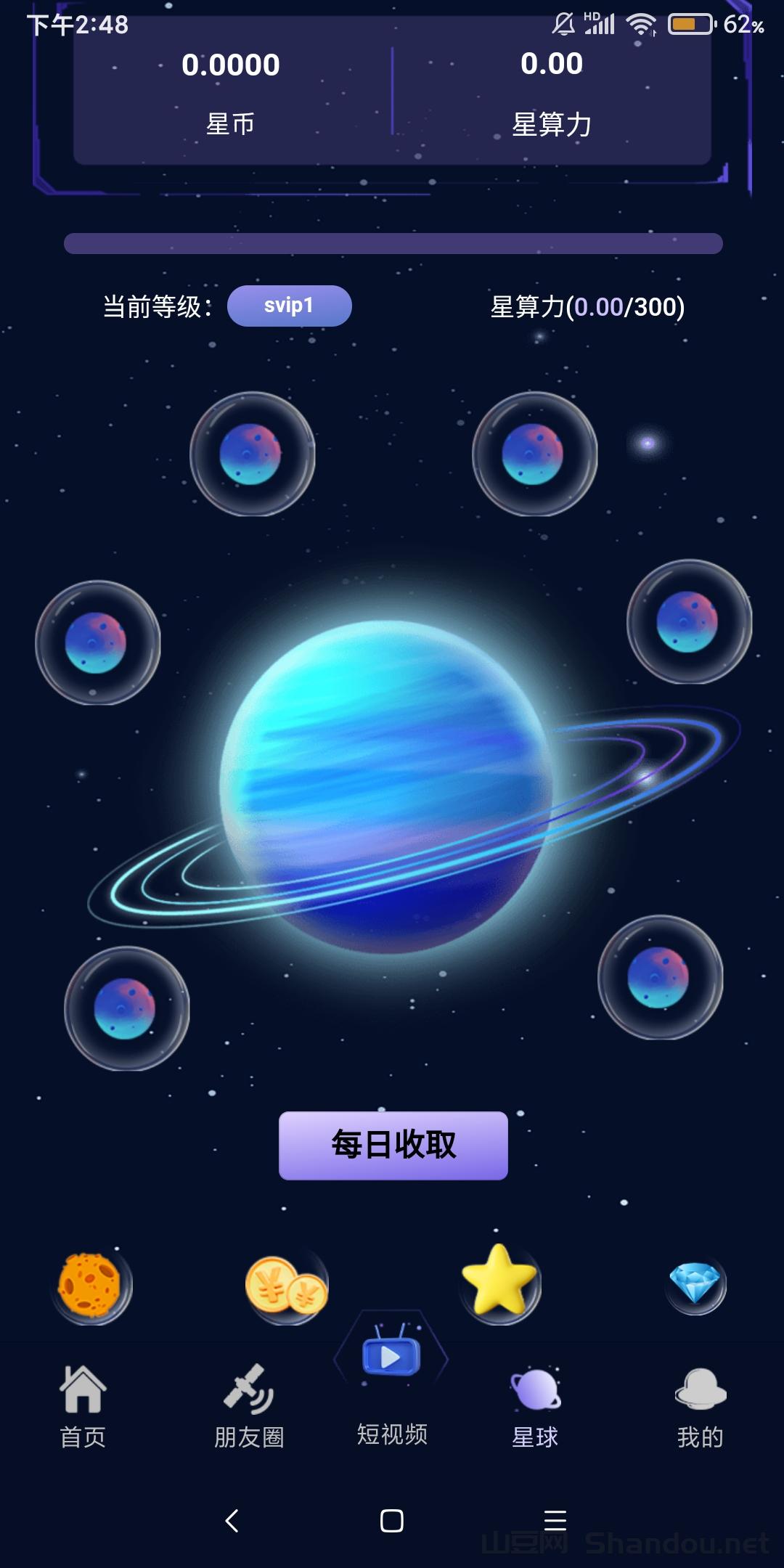Go back with the system back button
The height and width of the screenshot is (1568, 784).
click(x=232, y=1520)
